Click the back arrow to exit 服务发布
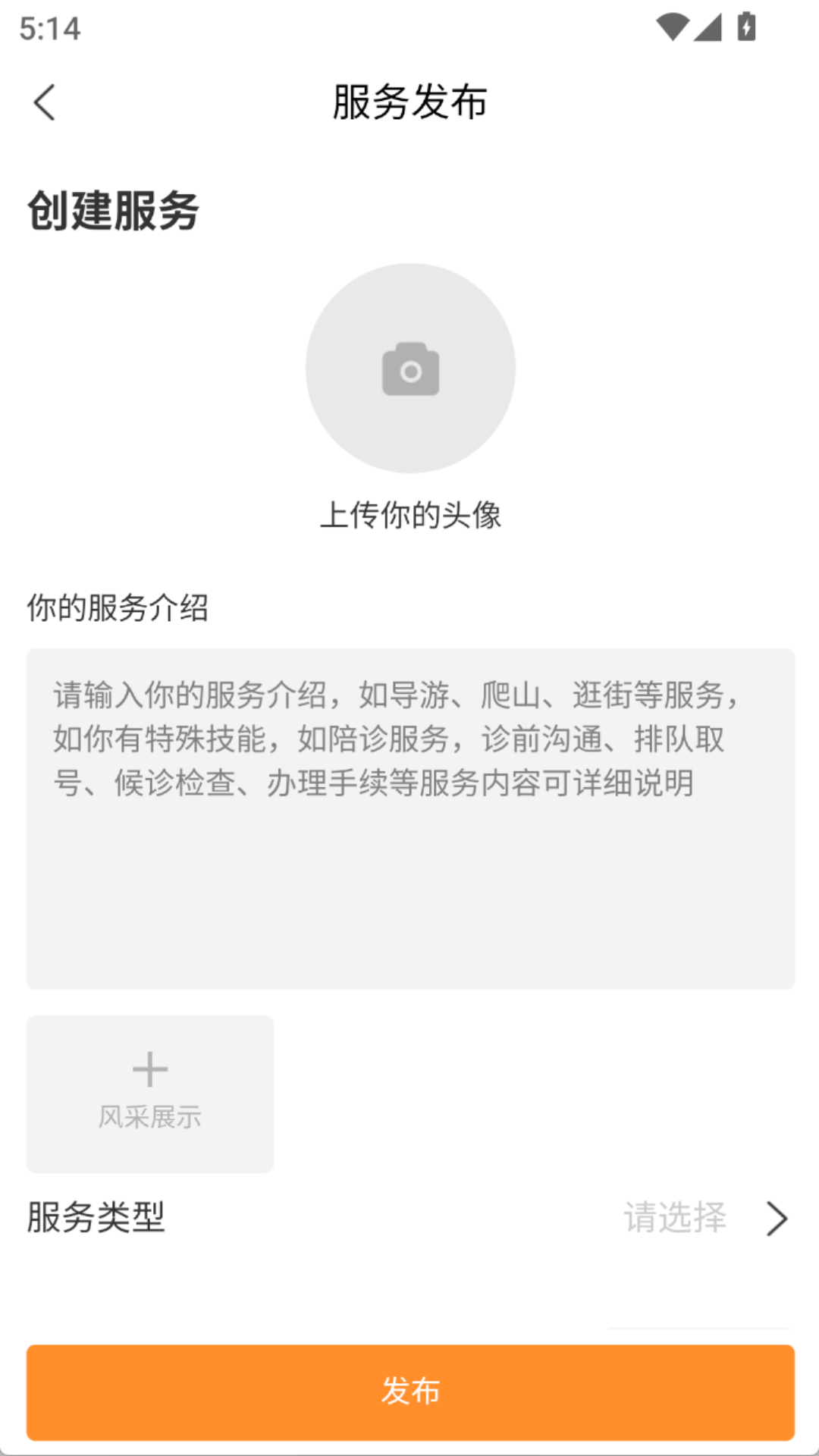819x1456 pixels. pos(44,102)
